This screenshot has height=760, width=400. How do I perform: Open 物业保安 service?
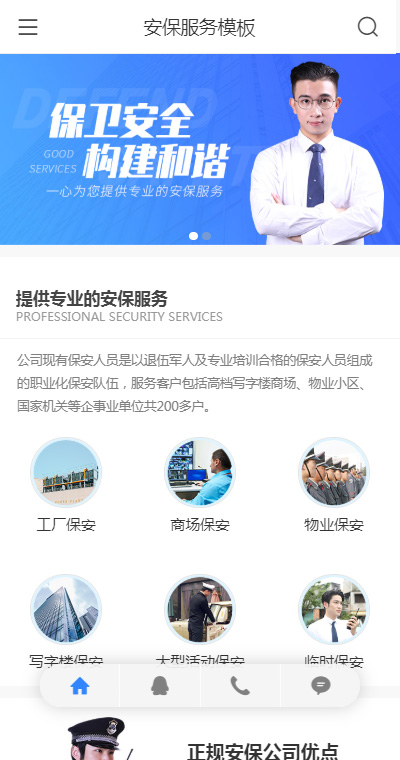click(x=334, y=485)
